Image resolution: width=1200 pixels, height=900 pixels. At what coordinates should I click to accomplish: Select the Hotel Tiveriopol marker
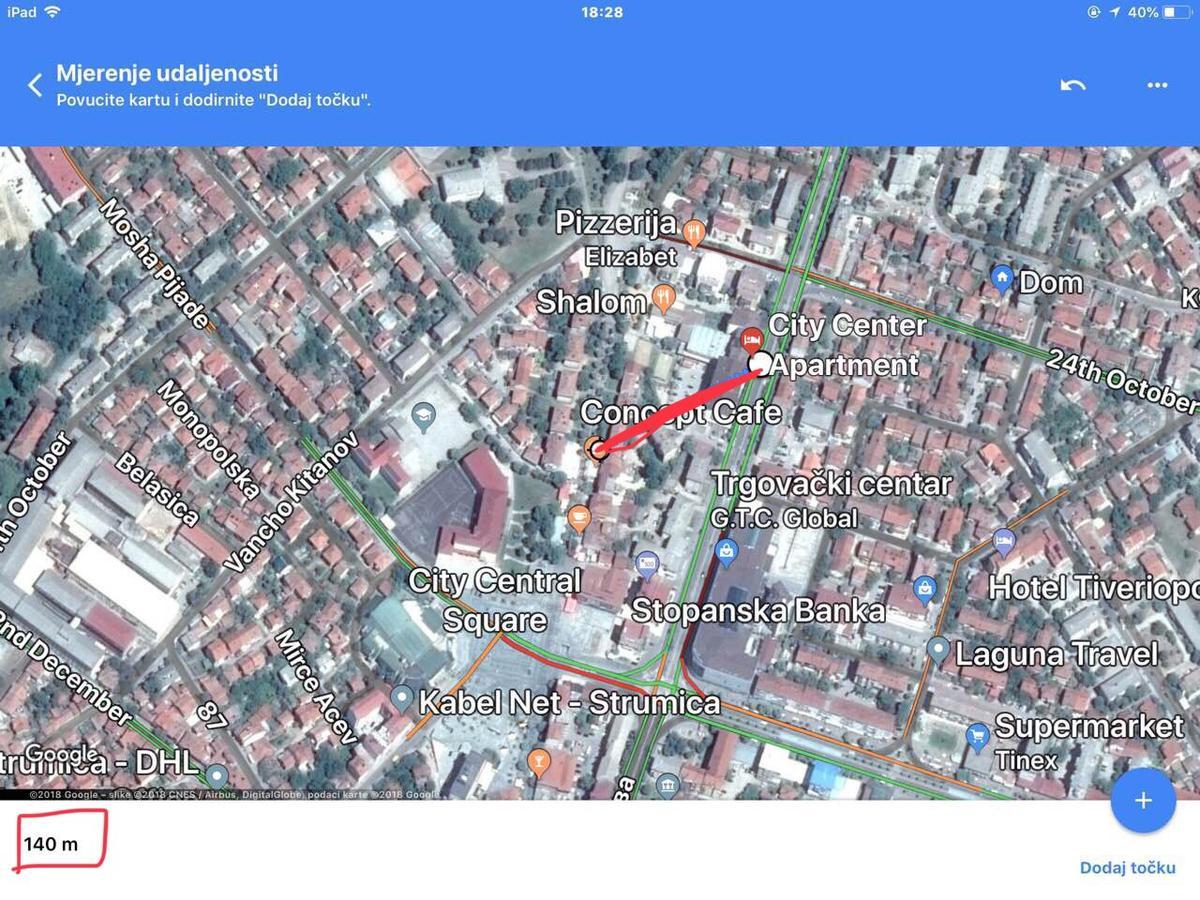click(1004, 542)
